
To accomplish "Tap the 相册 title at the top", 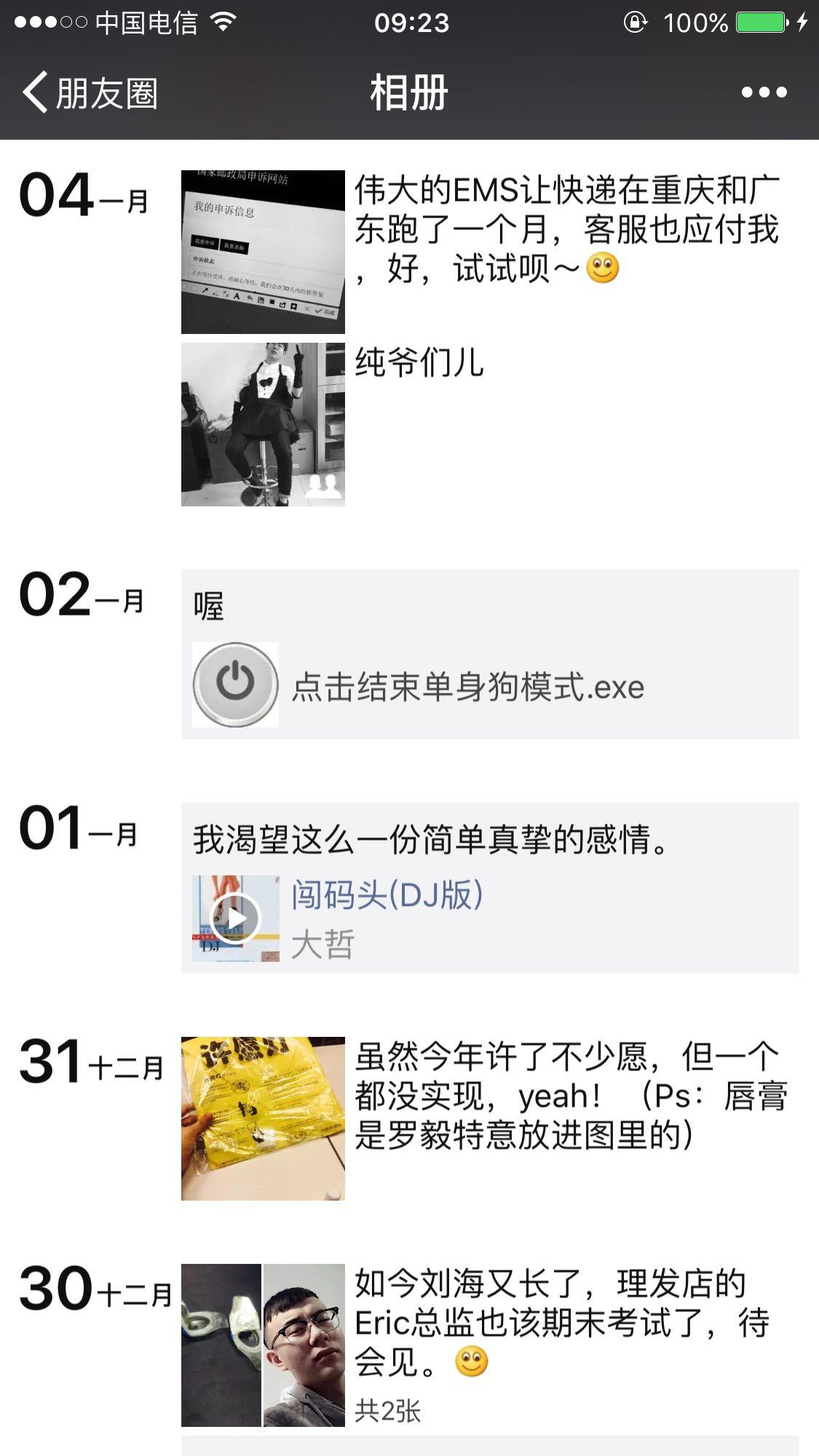I will pos(409,91).
